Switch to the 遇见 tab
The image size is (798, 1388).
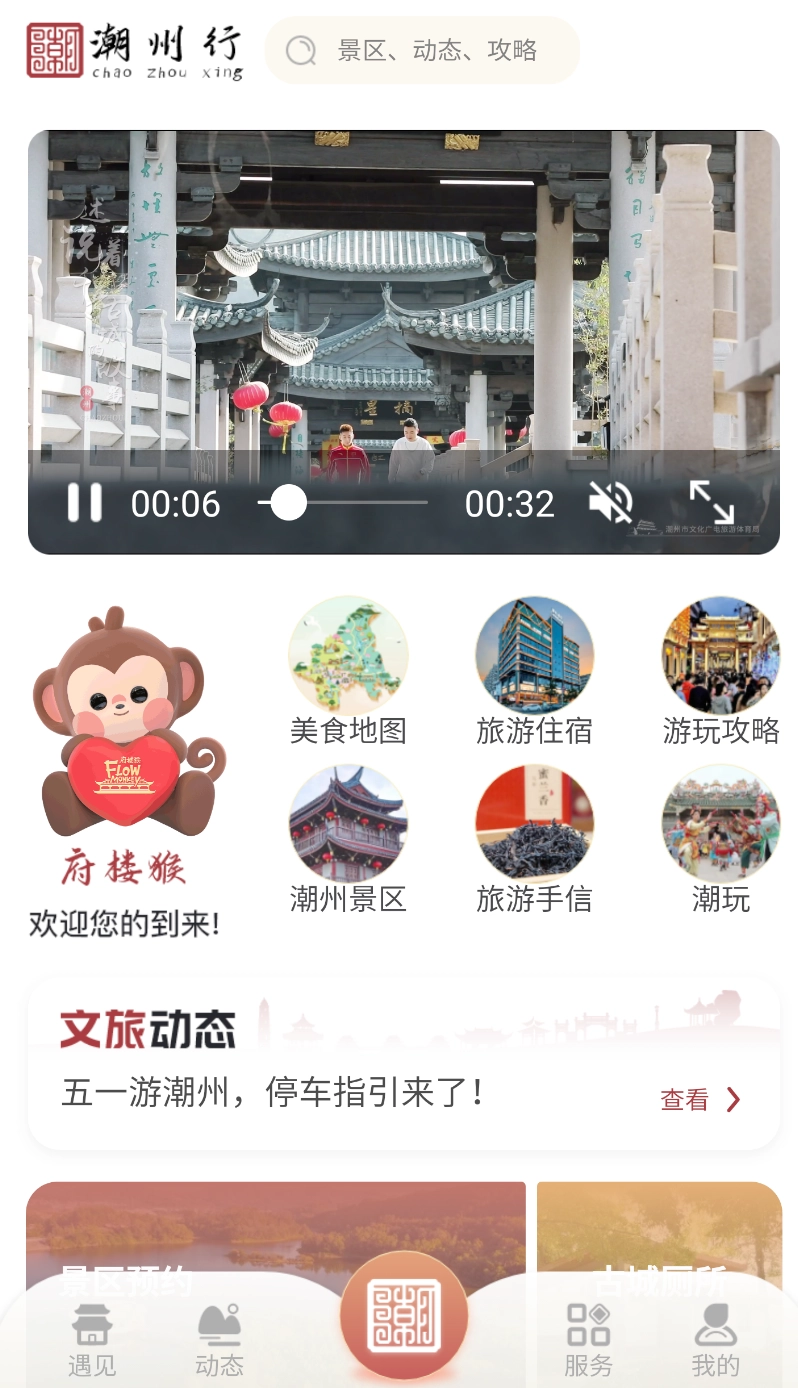click(x=92, y=1340)
